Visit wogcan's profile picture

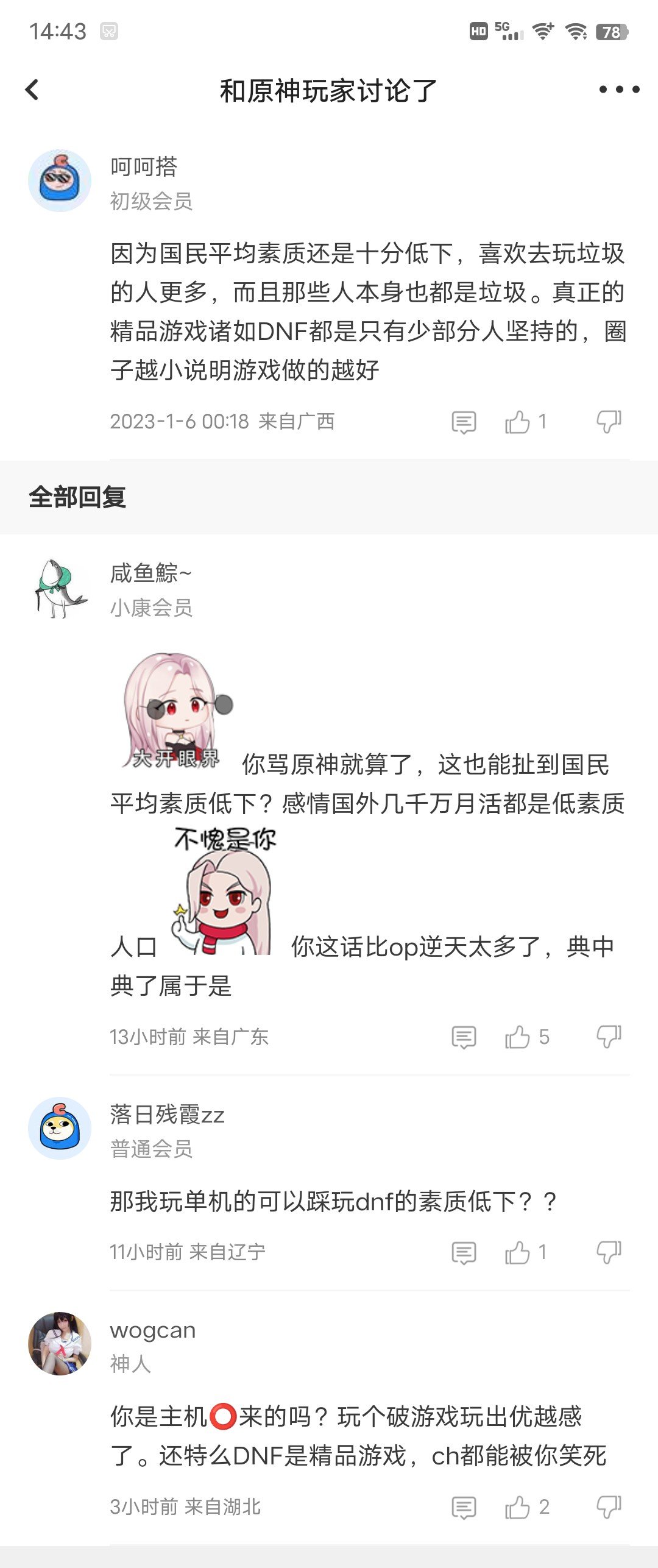(x=60, y=1344)
